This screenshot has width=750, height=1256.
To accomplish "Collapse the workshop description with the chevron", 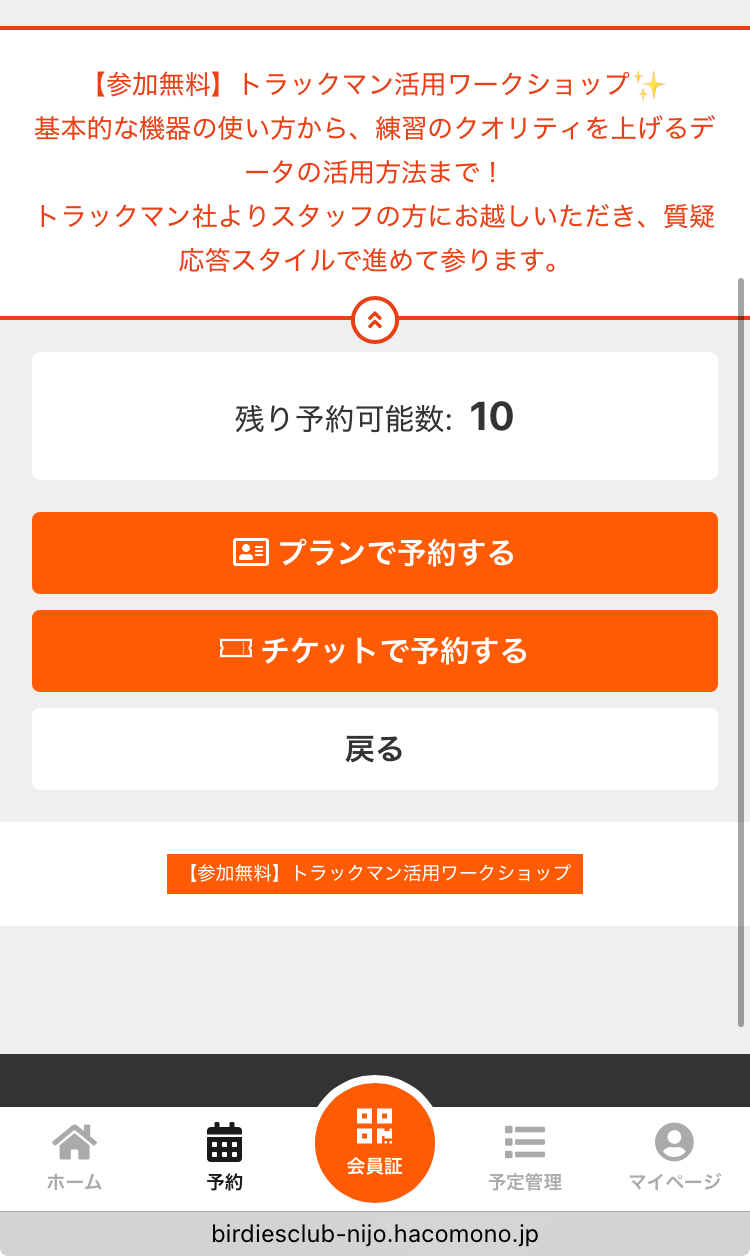I will point(375,320).
